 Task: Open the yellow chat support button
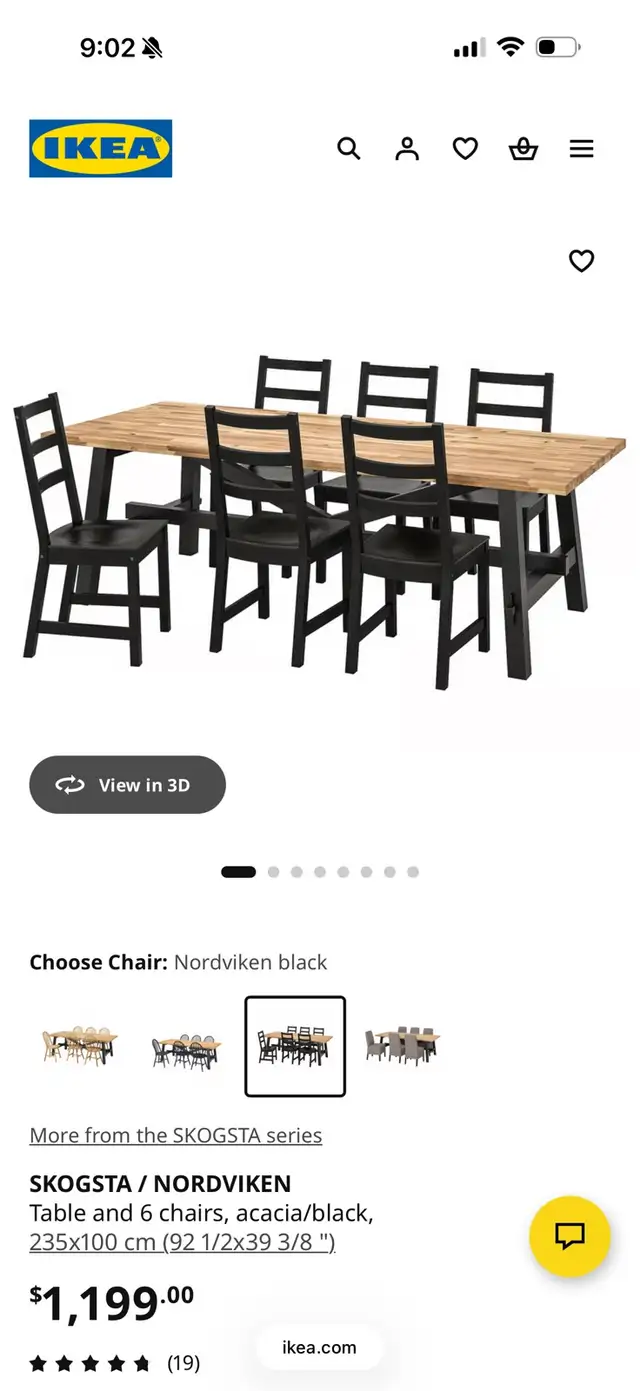569,1236
